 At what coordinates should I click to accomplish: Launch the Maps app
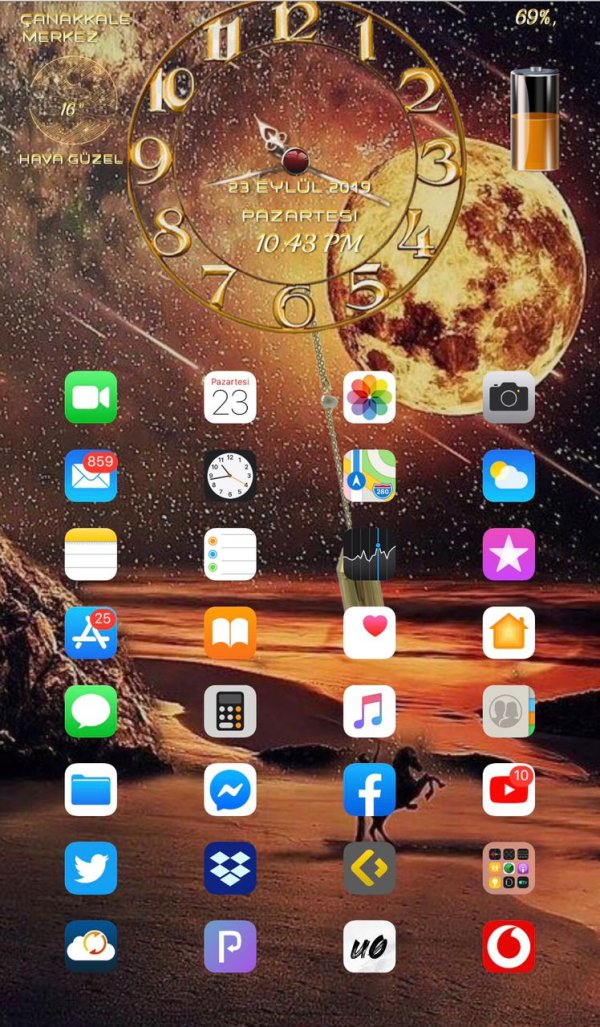[369, 476]
